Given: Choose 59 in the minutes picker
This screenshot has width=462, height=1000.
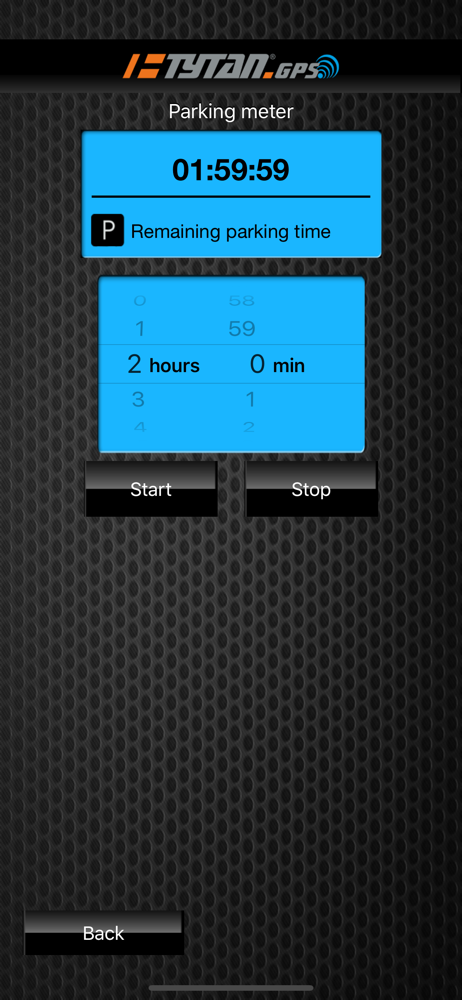Looking at the screenshot, I should [242, 329].
